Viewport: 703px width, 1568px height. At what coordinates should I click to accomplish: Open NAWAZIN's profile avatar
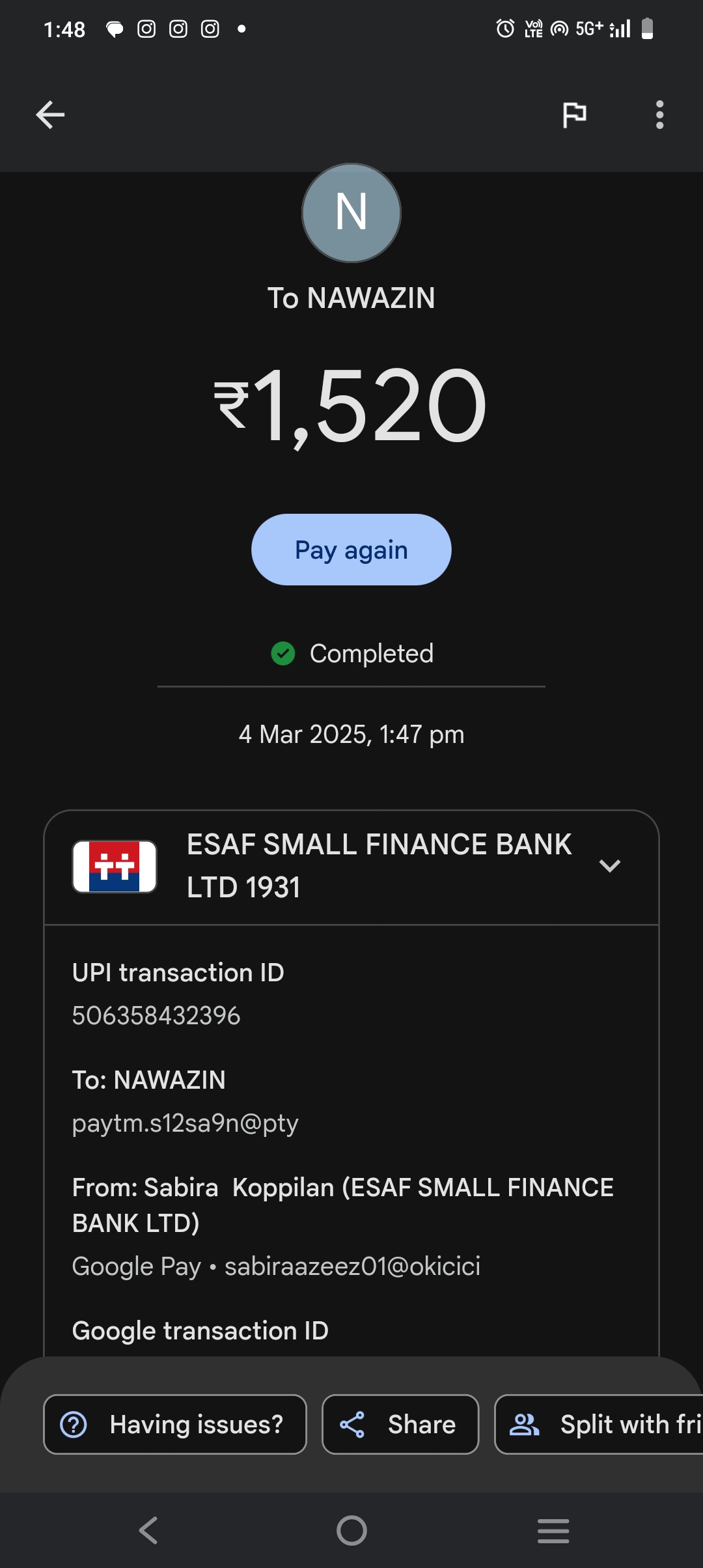tap(351, 213)
